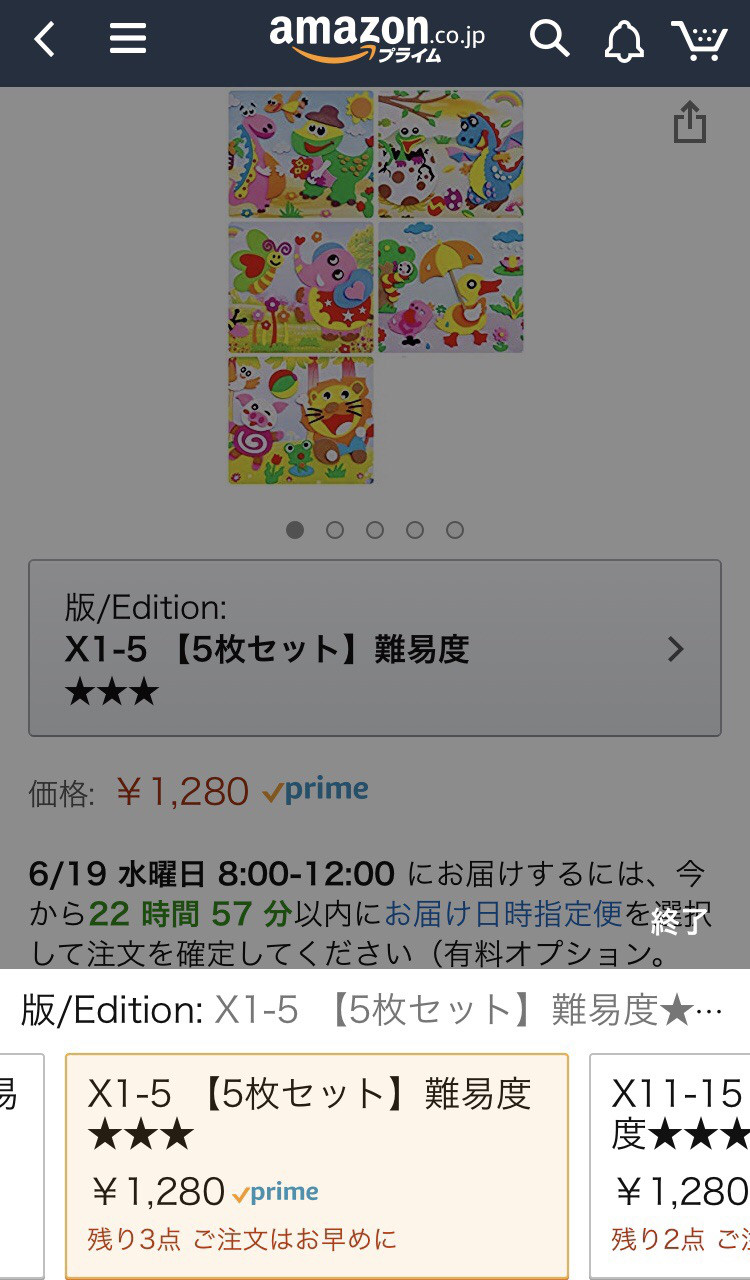Share this product
Image resolution: width=750 pixels, height=1280 pixels.
pyautogui.click(x=689, y=124)
